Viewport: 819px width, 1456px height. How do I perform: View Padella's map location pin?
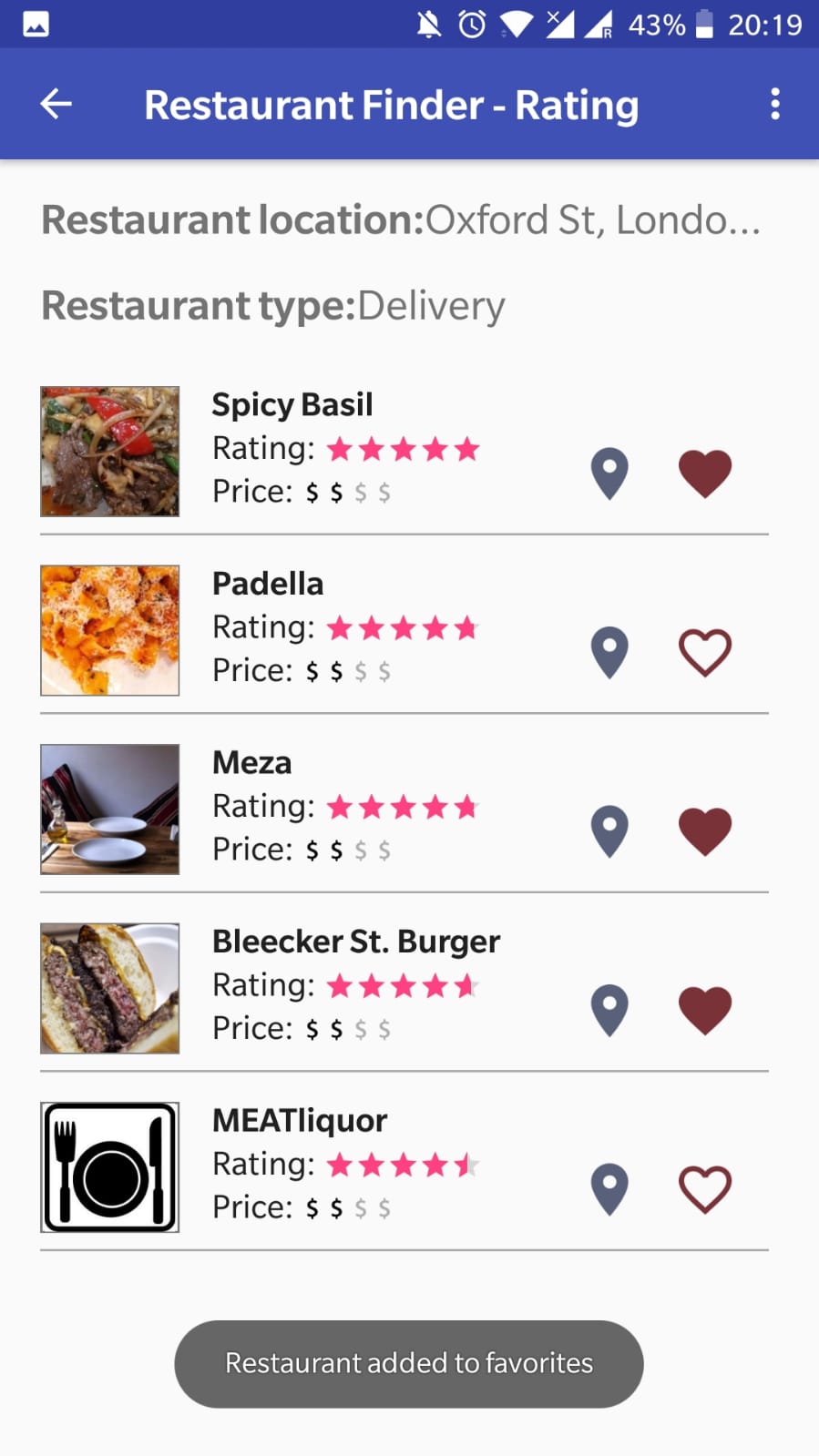609,653
